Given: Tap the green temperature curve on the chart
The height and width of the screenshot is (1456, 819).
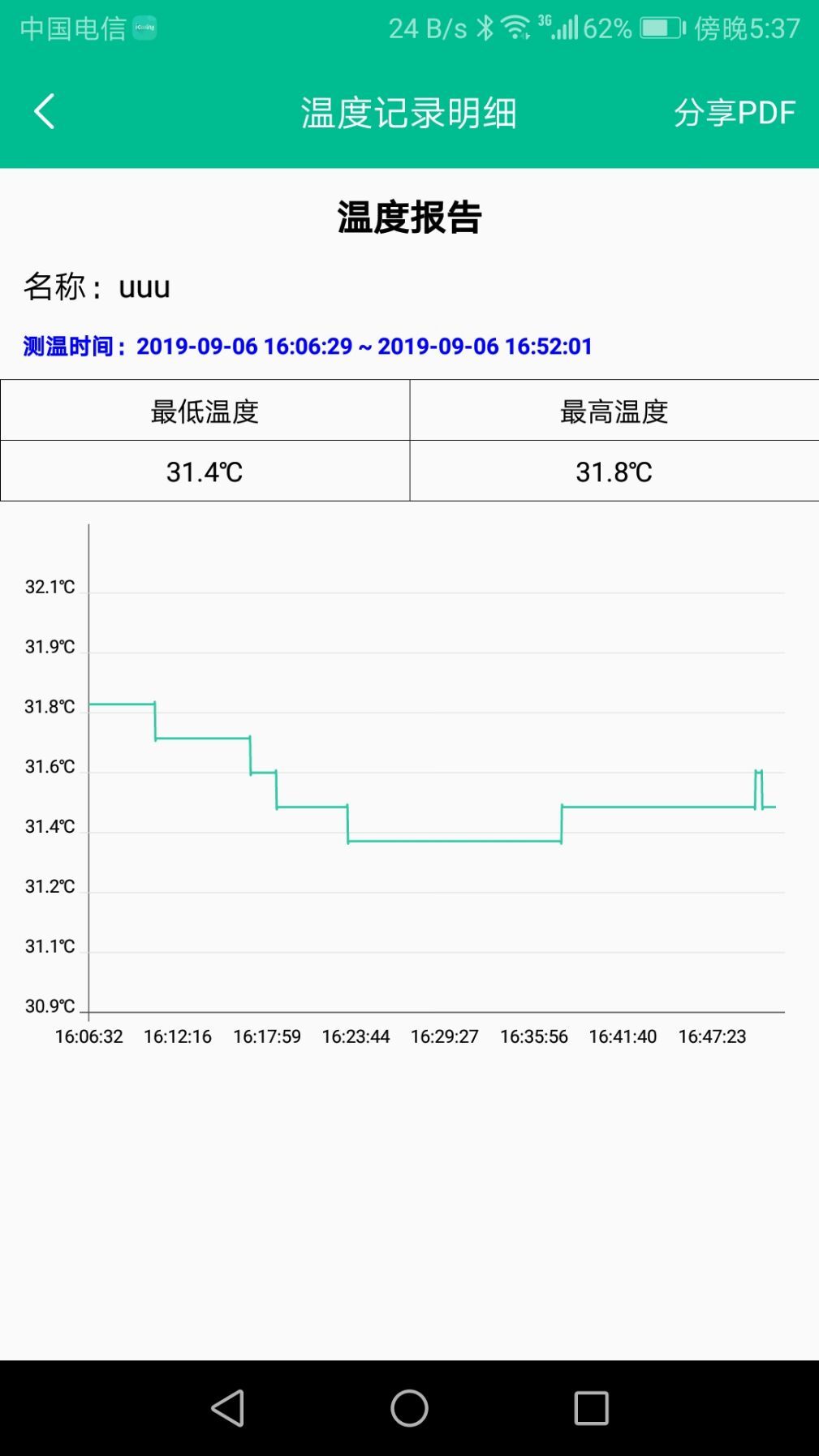Looking at the screenshot, I should point(446,842).
